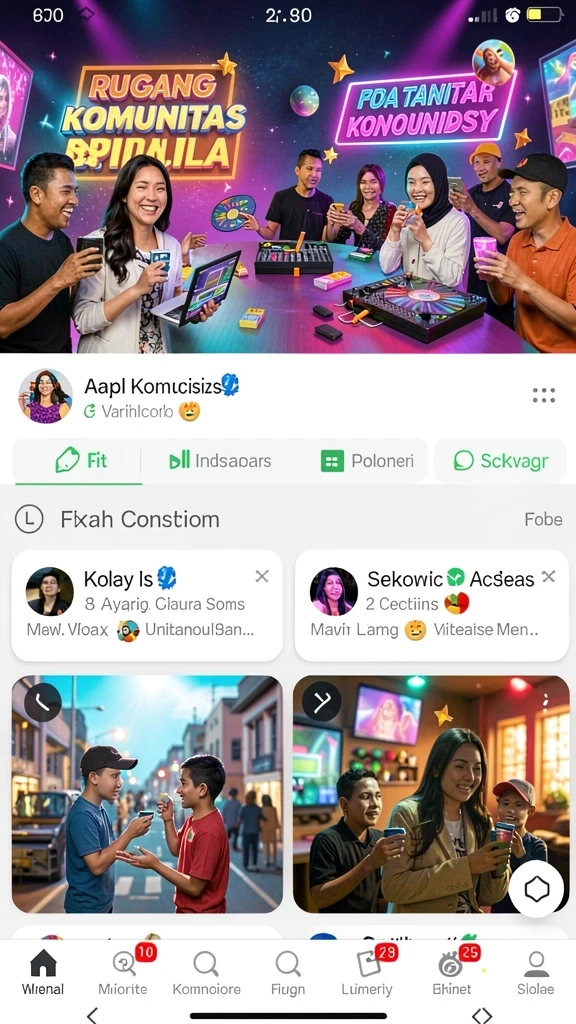Open the Sekowic Acseas card
This screenshot has height=1024, width=576.
point(432,605)
